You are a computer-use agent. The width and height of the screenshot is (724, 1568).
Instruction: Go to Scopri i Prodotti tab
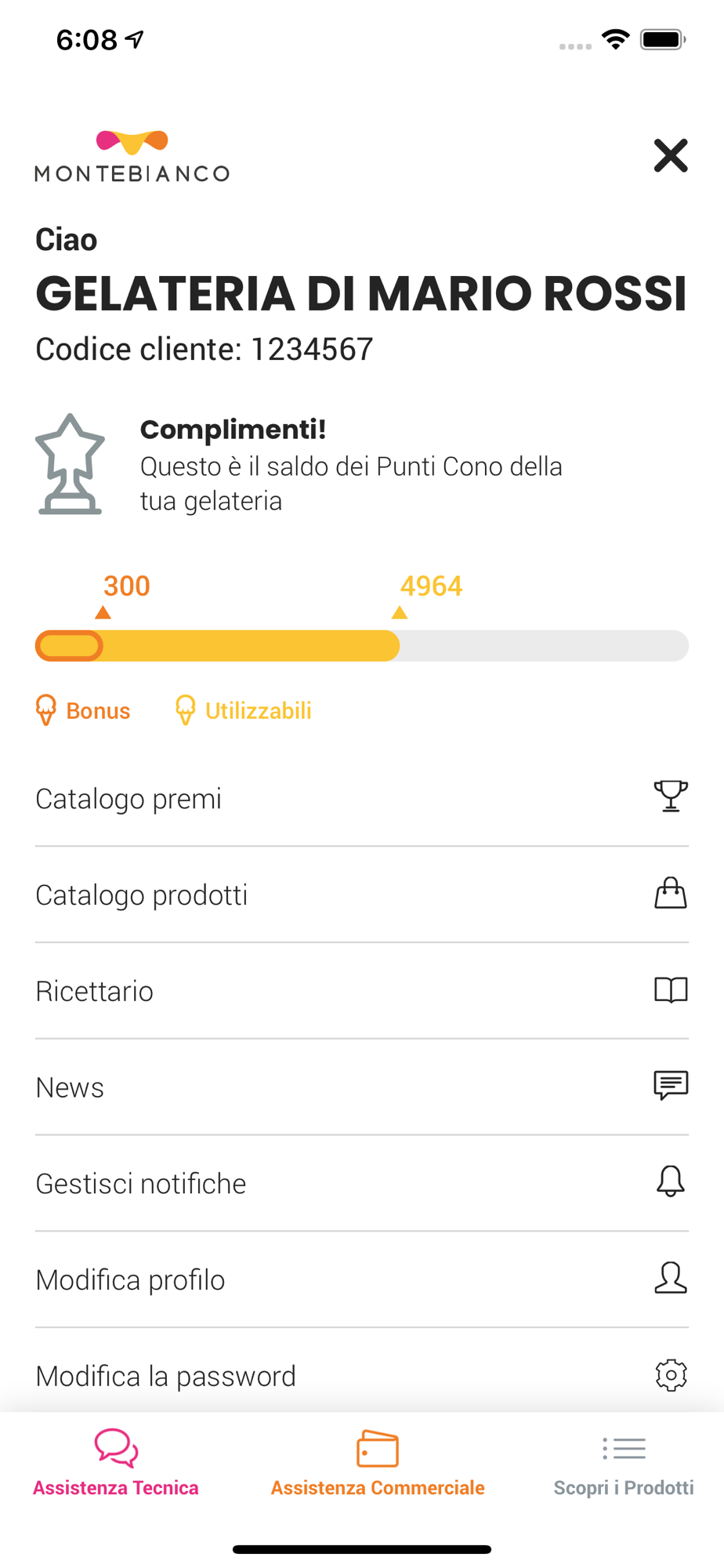pyautogui.click(x=624, y=1463)
